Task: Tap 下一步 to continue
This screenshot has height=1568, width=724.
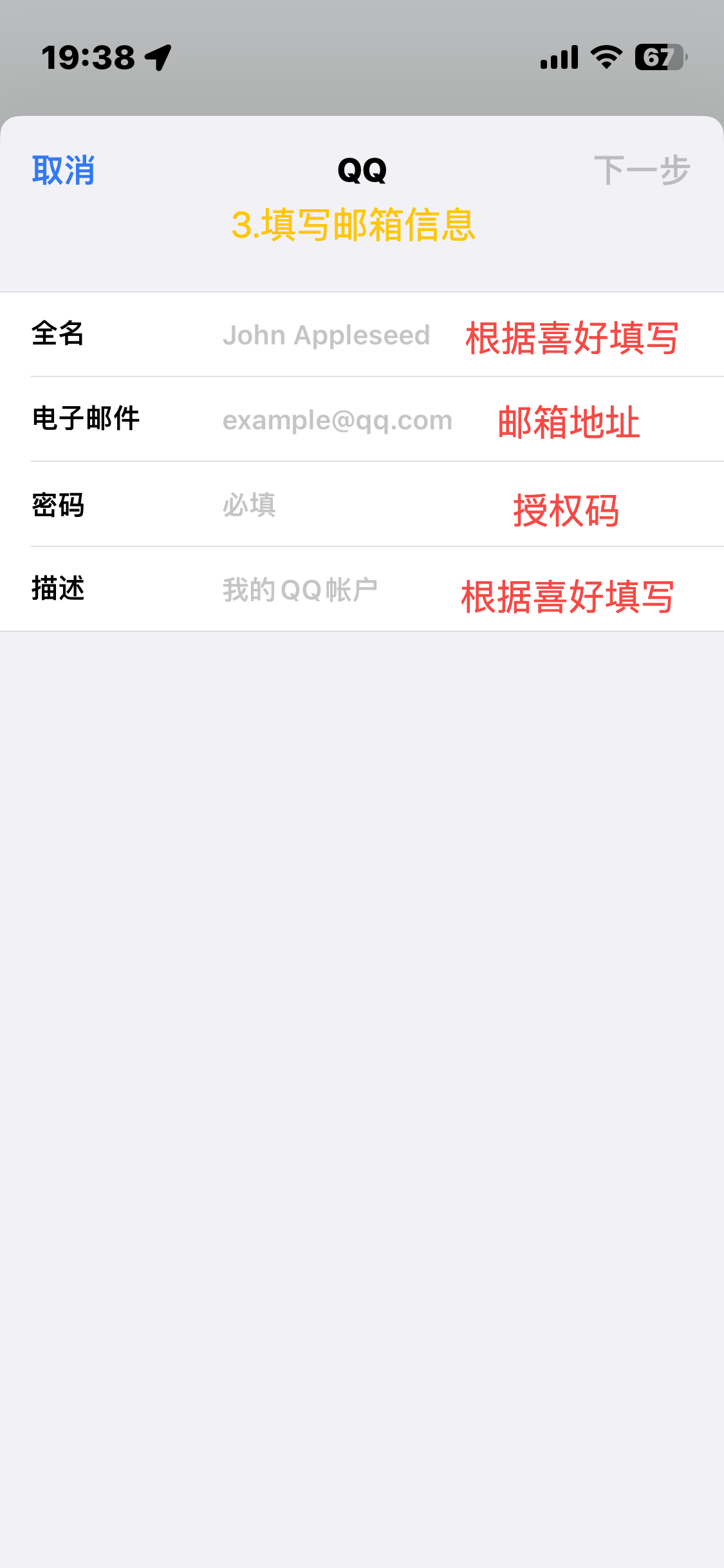Action: (x=641, y=171)
